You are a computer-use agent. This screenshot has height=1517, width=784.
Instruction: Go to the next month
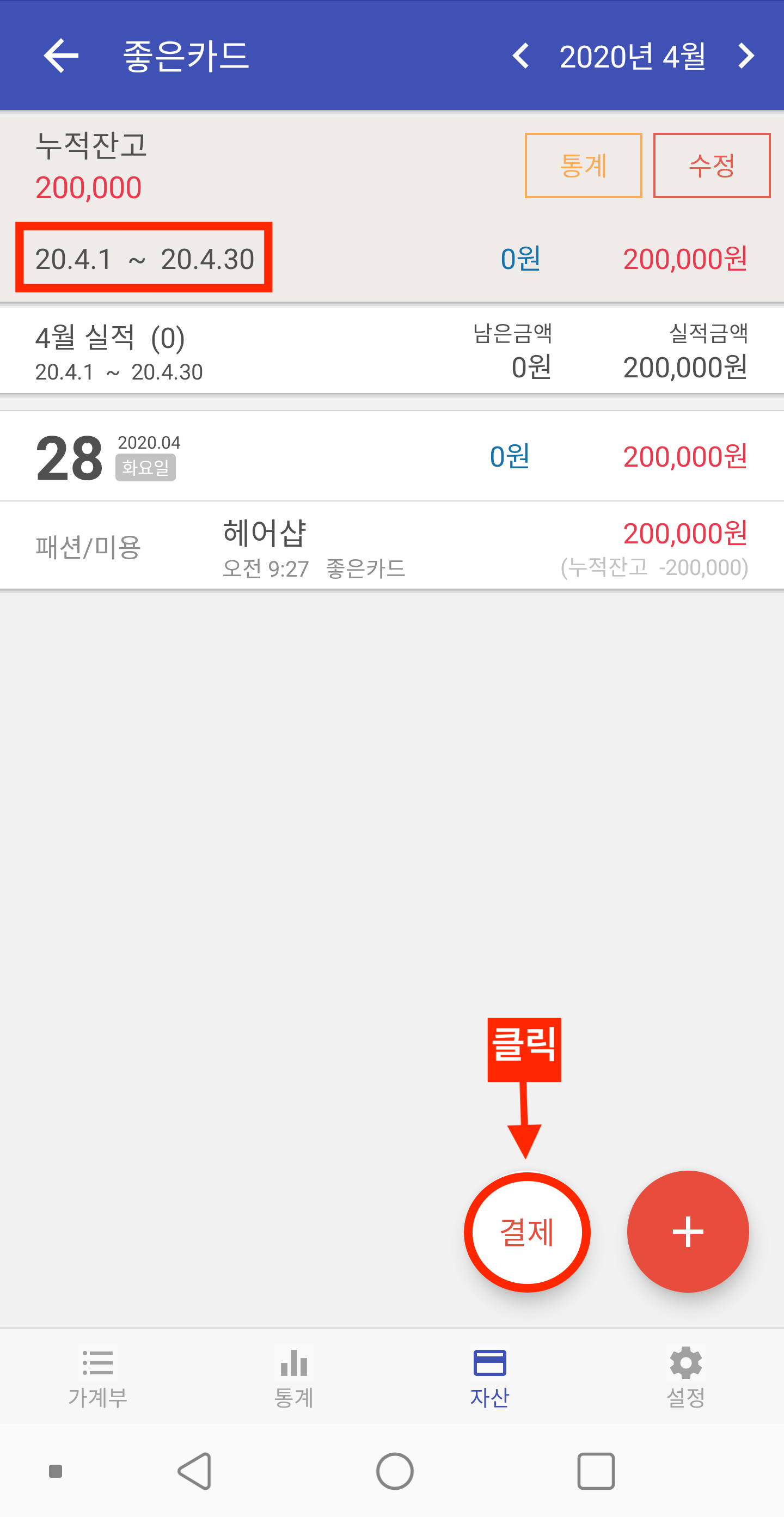point(746,56)
